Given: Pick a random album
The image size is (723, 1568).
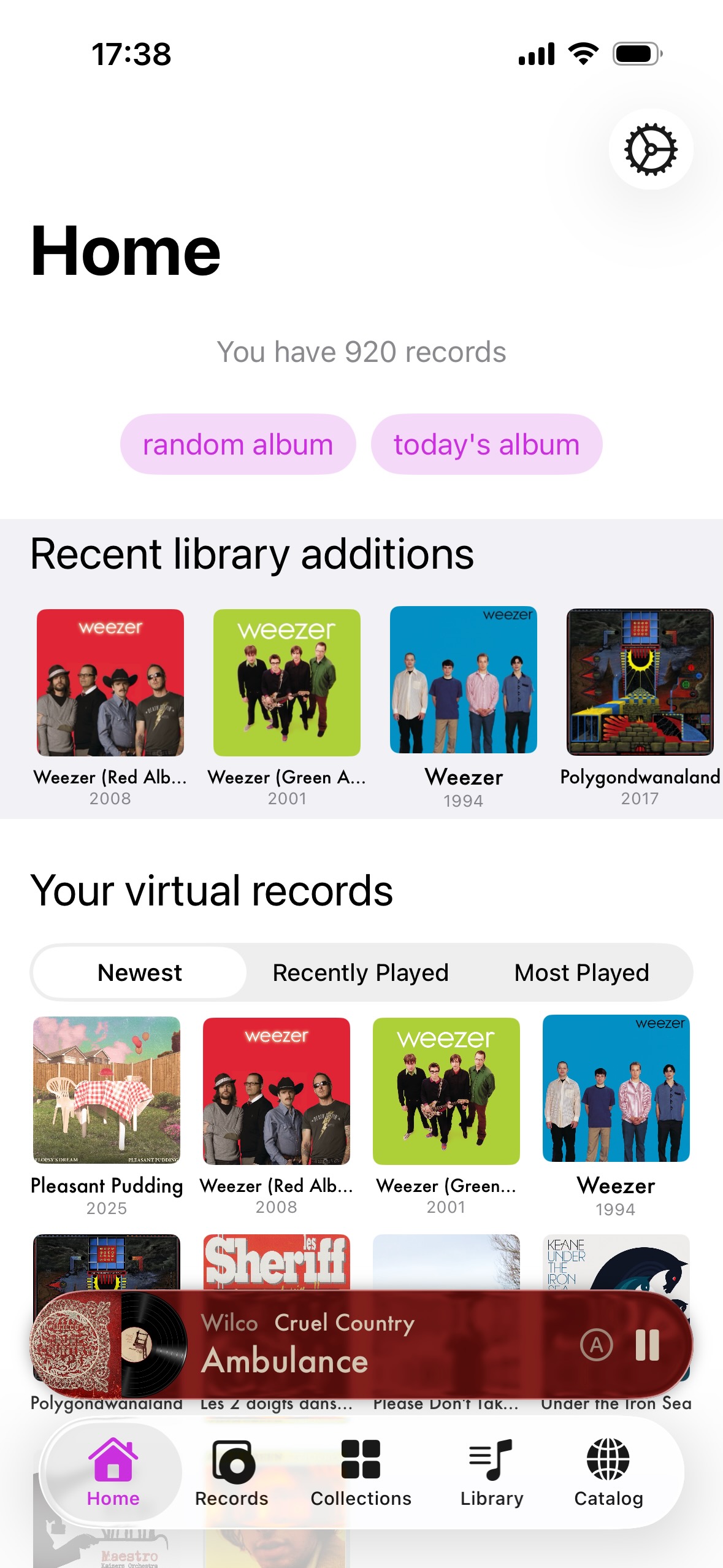Looking at the screenshot, I should (238, 444).
